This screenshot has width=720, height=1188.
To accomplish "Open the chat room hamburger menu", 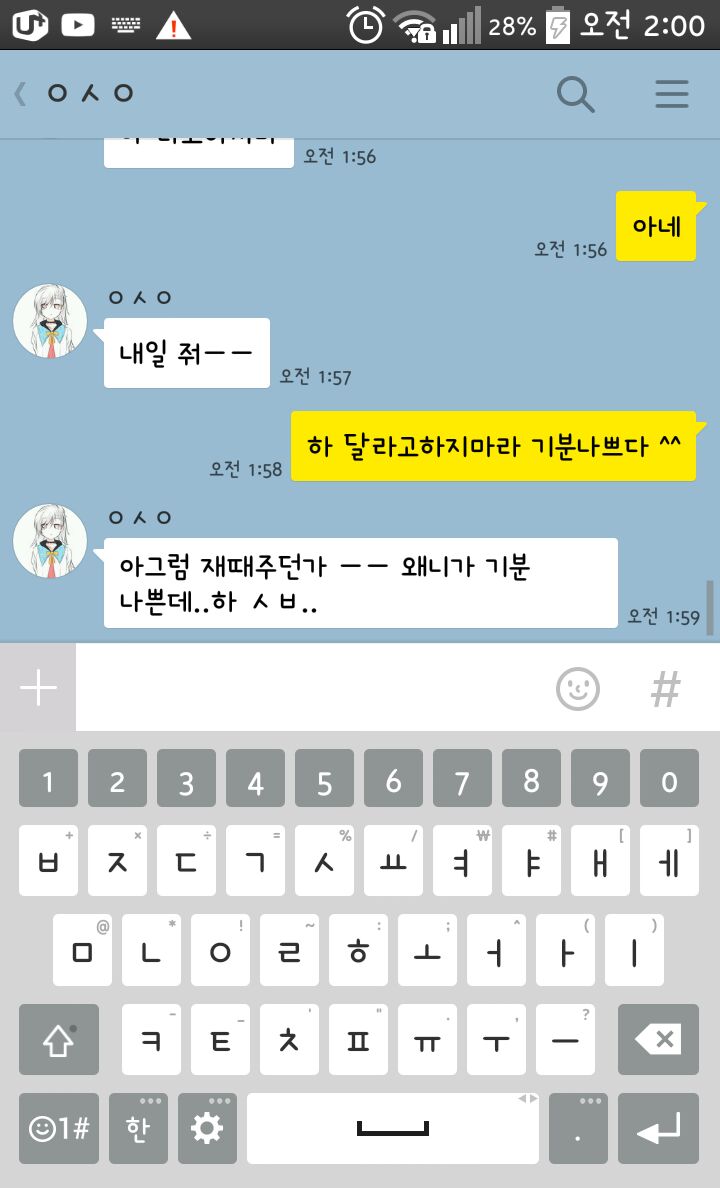I will [672, 94].
